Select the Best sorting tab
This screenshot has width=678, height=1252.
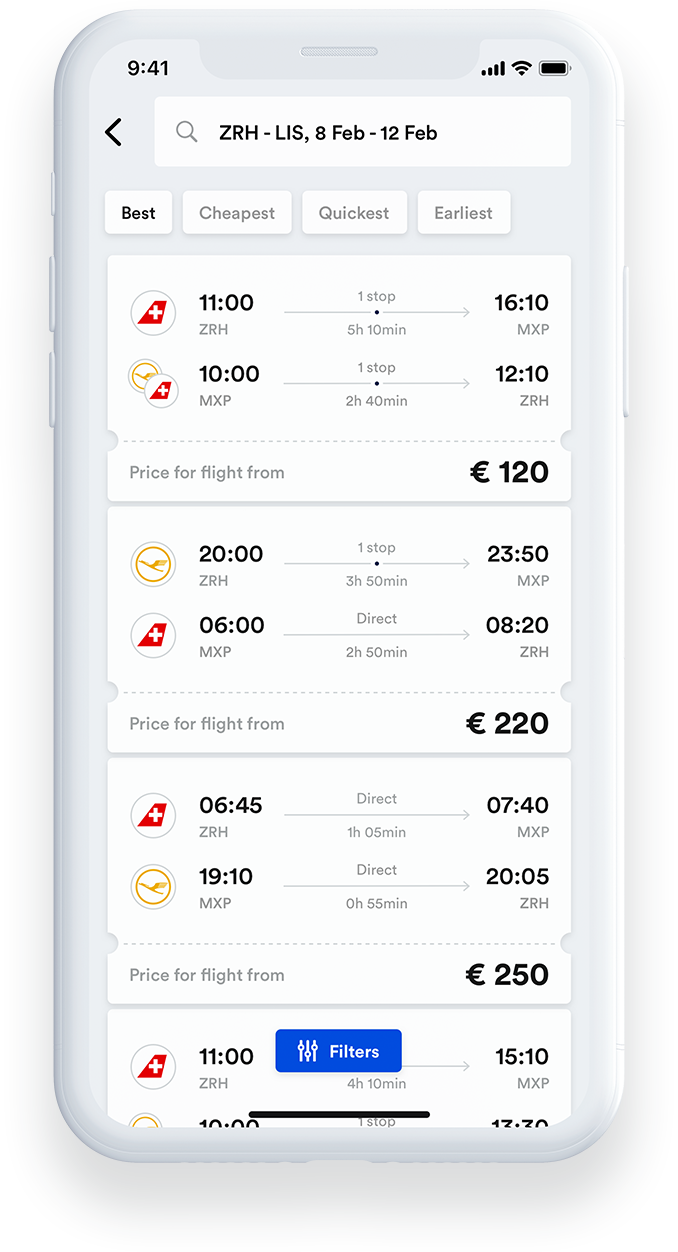point(138,213)
